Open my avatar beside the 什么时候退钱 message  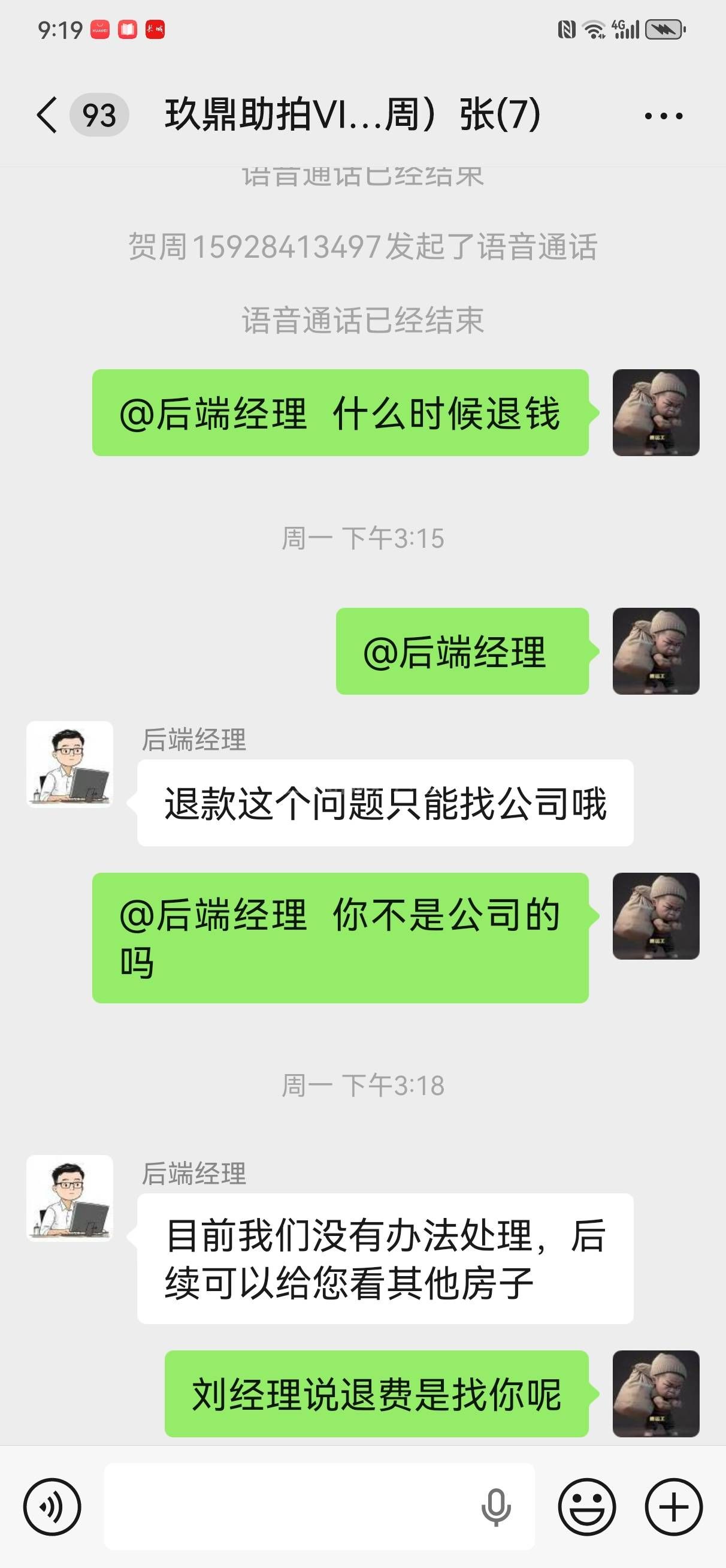pyautogui.click(x=655, y=413)
